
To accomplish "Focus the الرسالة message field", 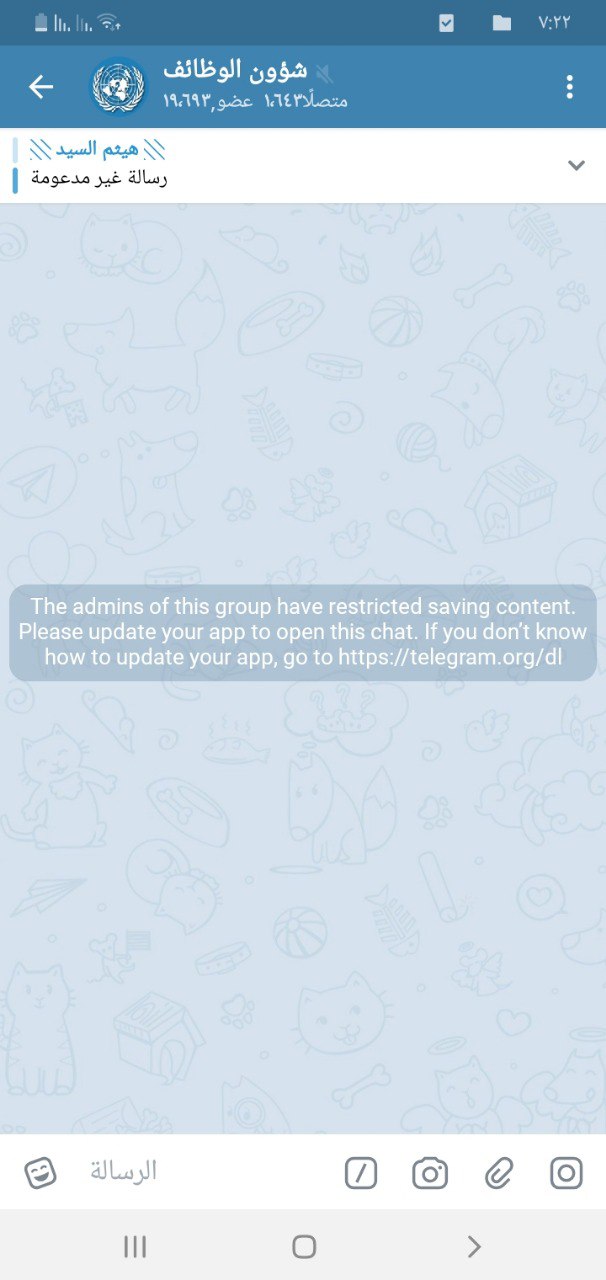I will click(x=200, y=1172).
